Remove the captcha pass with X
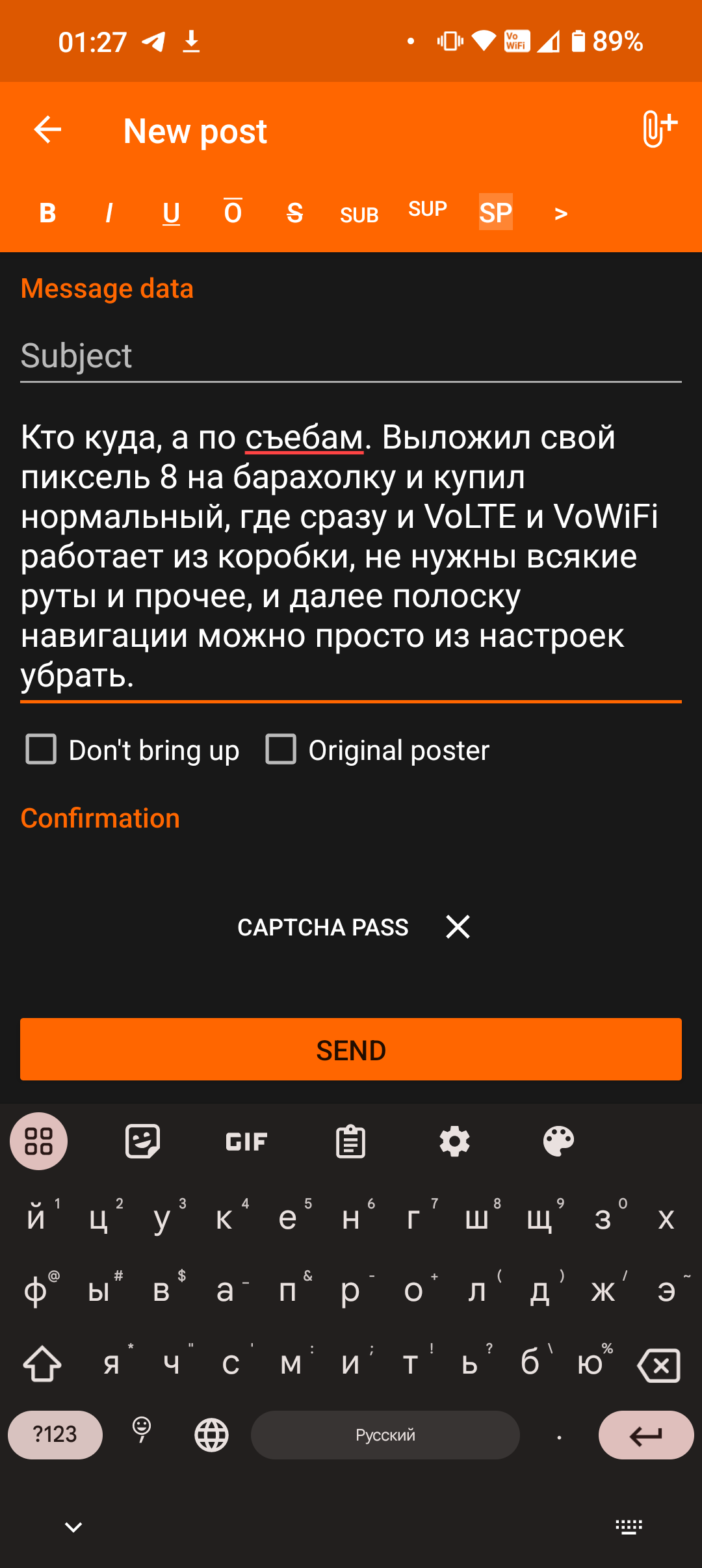The height and width of the screenshot is (1568, 702). pos(458,926)
